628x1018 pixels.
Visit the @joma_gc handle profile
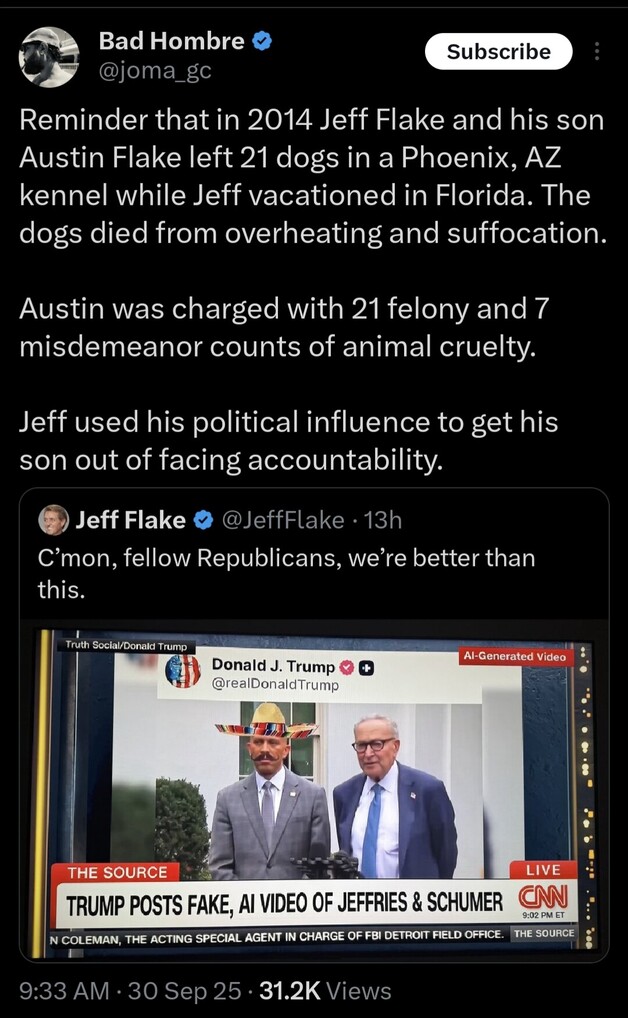pyautogui.click(x=155, y=70)
